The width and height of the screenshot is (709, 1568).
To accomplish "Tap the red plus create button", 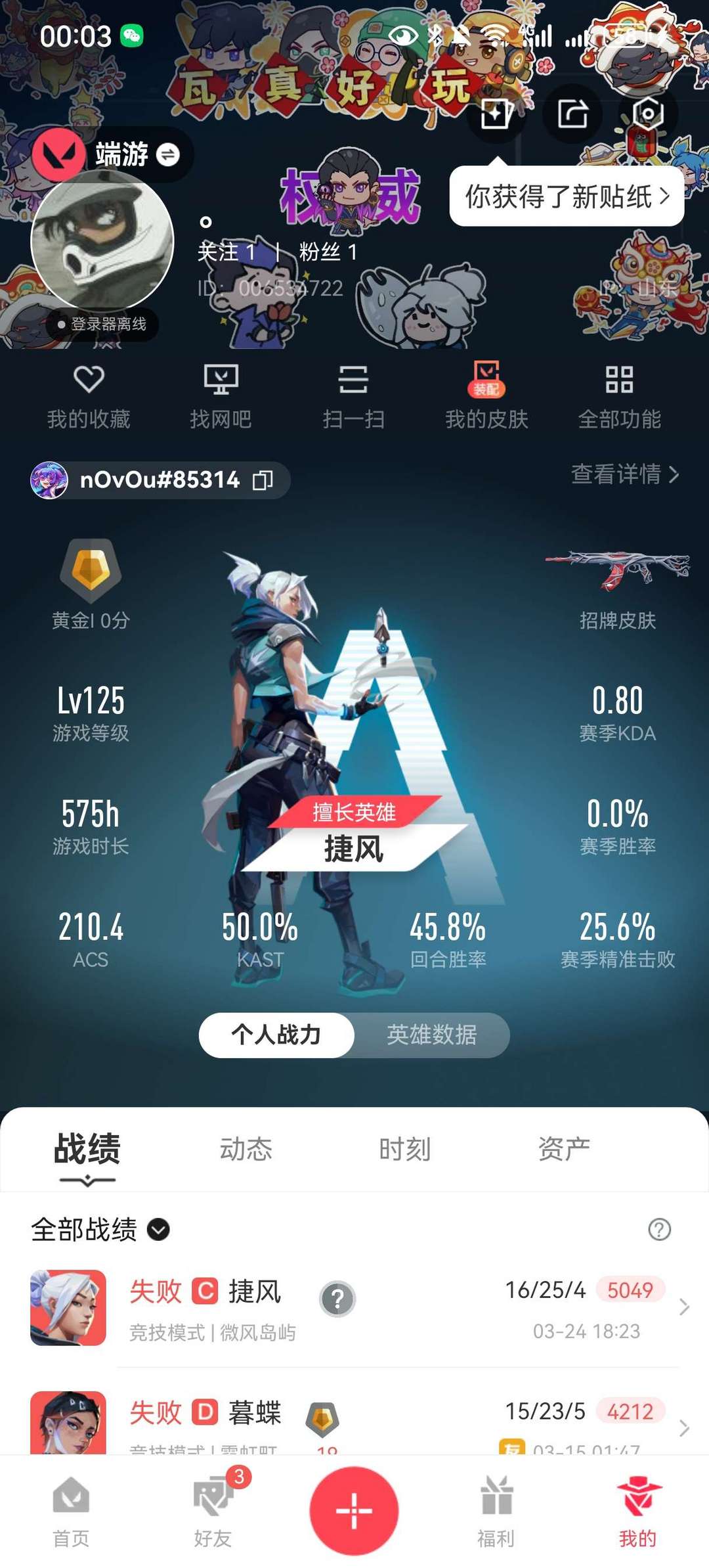I will (x=354, y=1510).
